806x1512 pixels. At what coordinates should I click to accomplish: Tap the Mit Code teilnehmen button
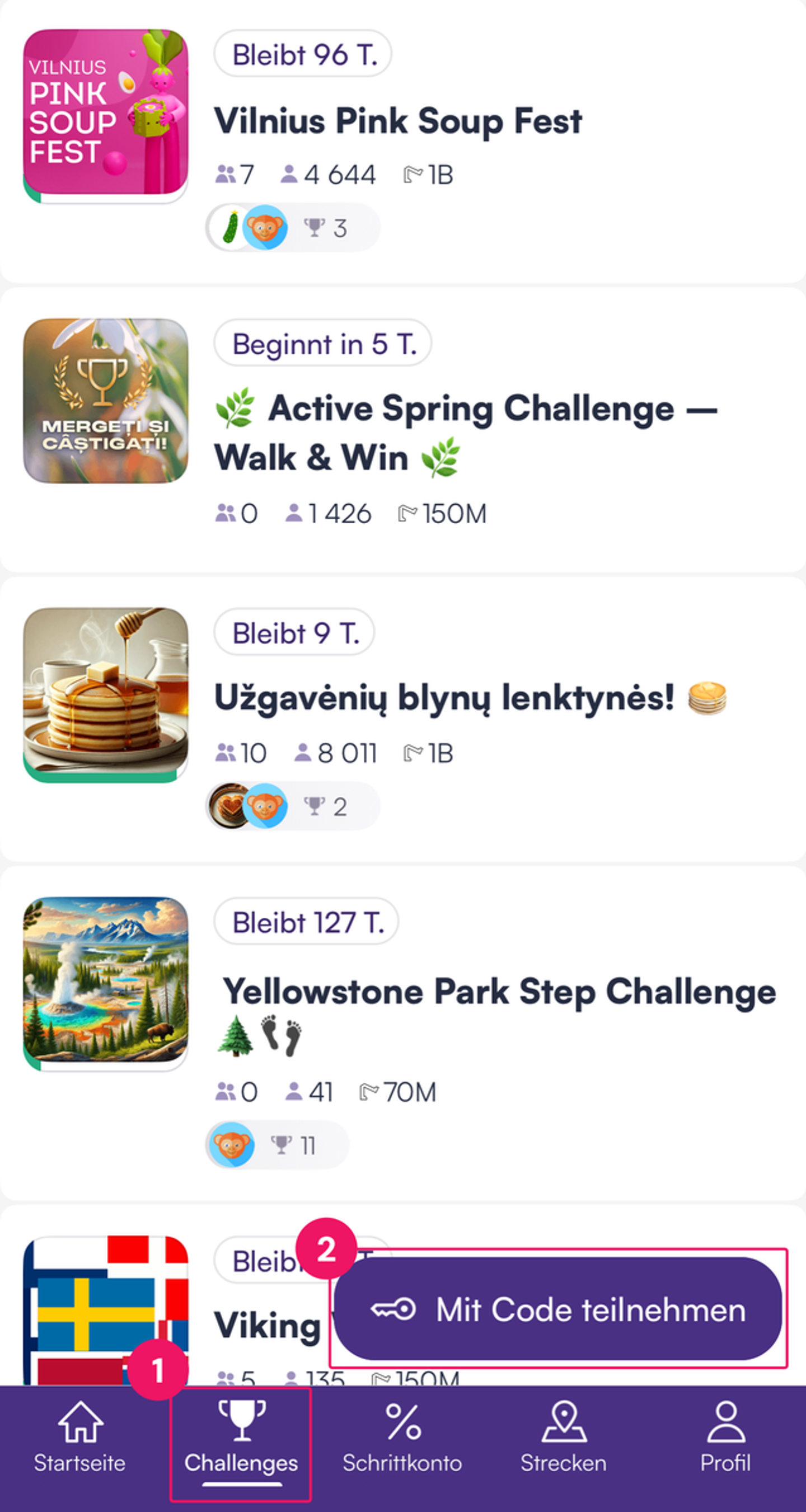557,1309
